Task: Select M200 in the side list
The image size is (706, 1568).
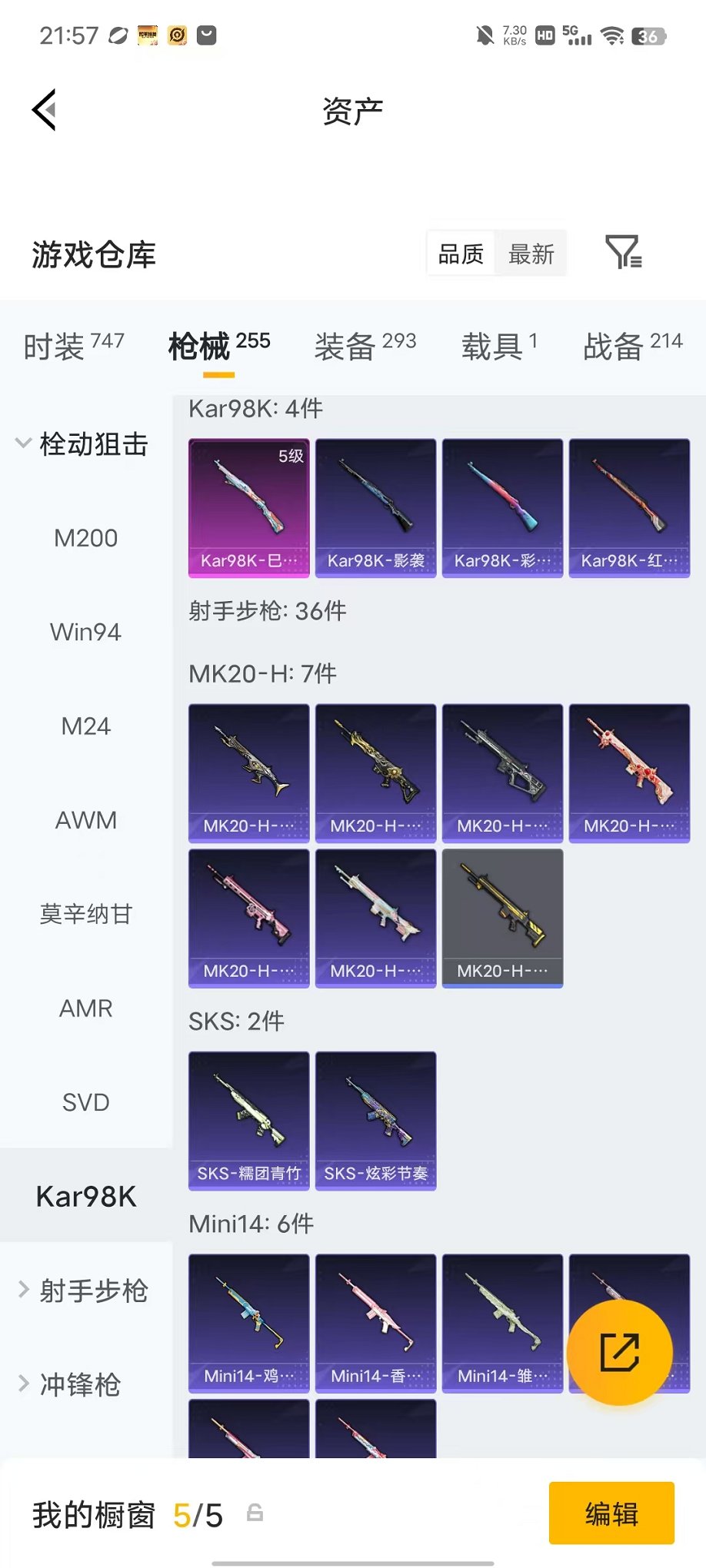Action: pos(86,538)
